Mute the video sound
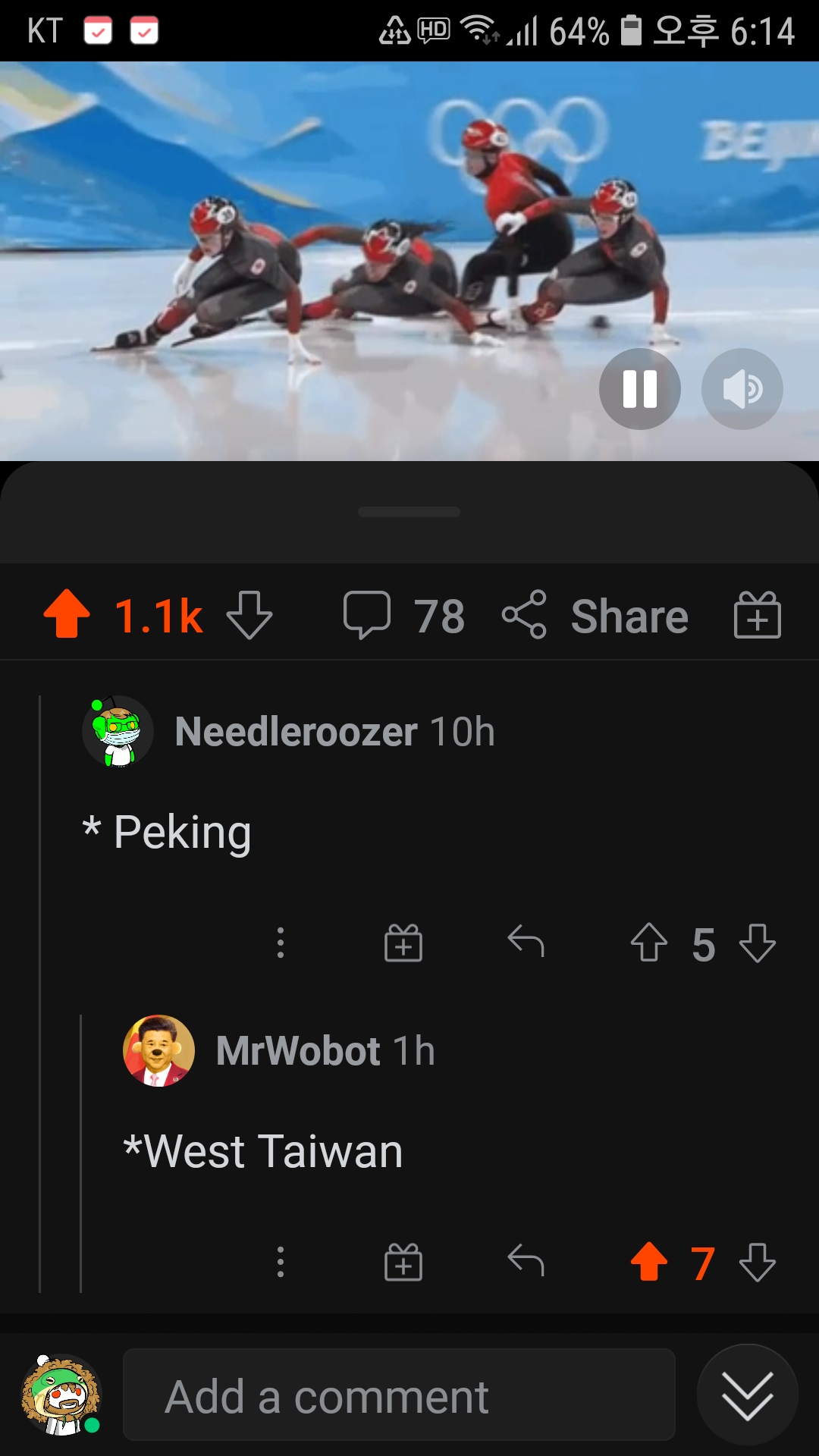Screen dimensions: 819x1456 742,389
